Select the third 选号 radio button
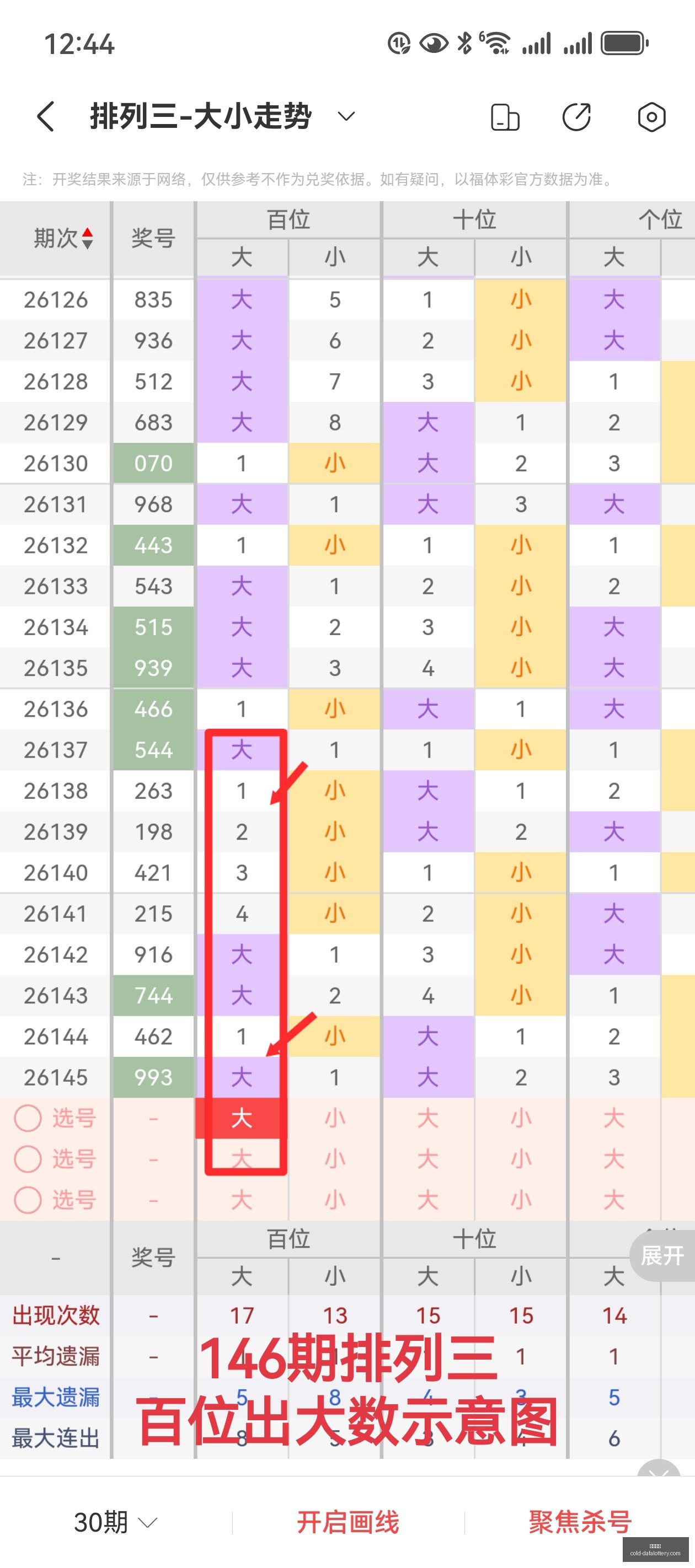695x1568 pixels. coord(28,1200)
